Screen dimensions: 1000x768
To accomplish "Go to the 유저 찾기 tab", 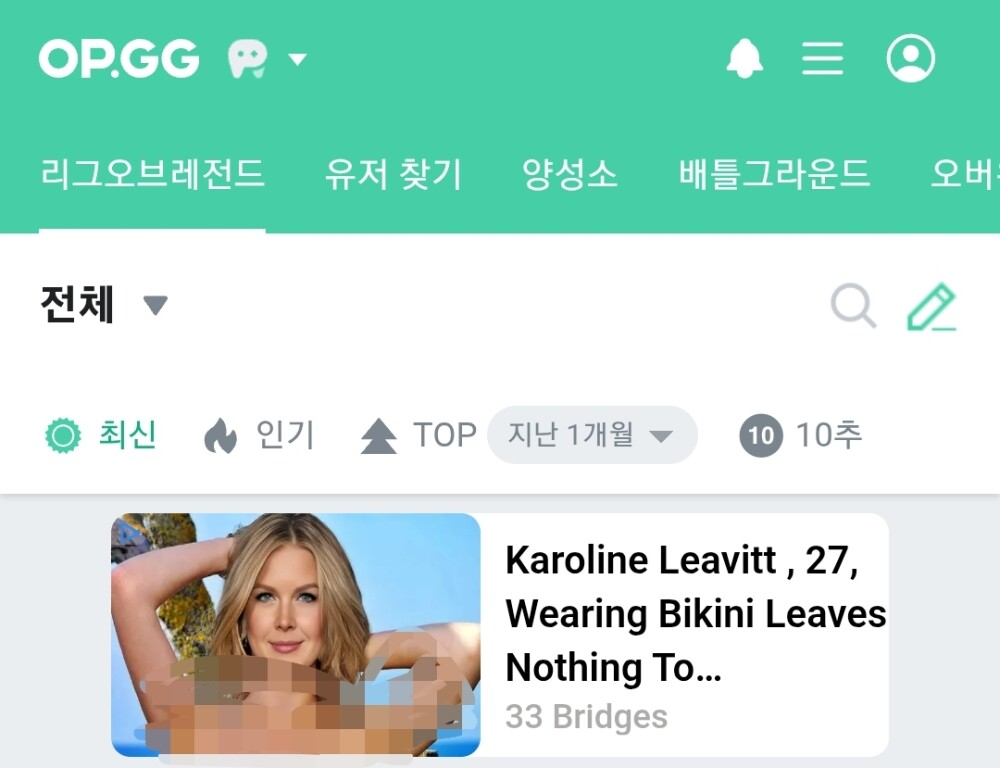I will tap(393, 175).
